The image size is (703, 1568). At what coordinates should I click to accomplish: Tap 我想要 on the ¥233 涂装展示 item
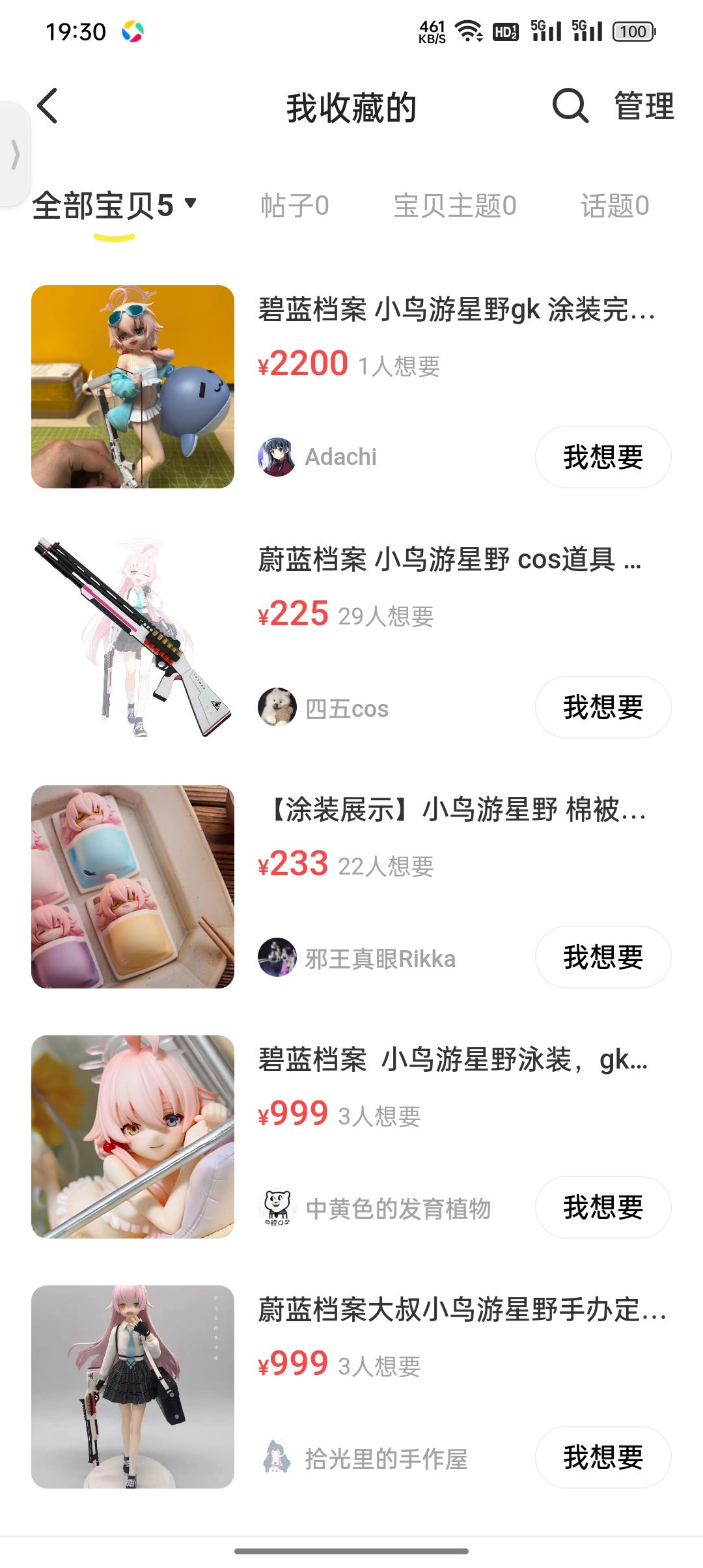[x=603, y=956]
